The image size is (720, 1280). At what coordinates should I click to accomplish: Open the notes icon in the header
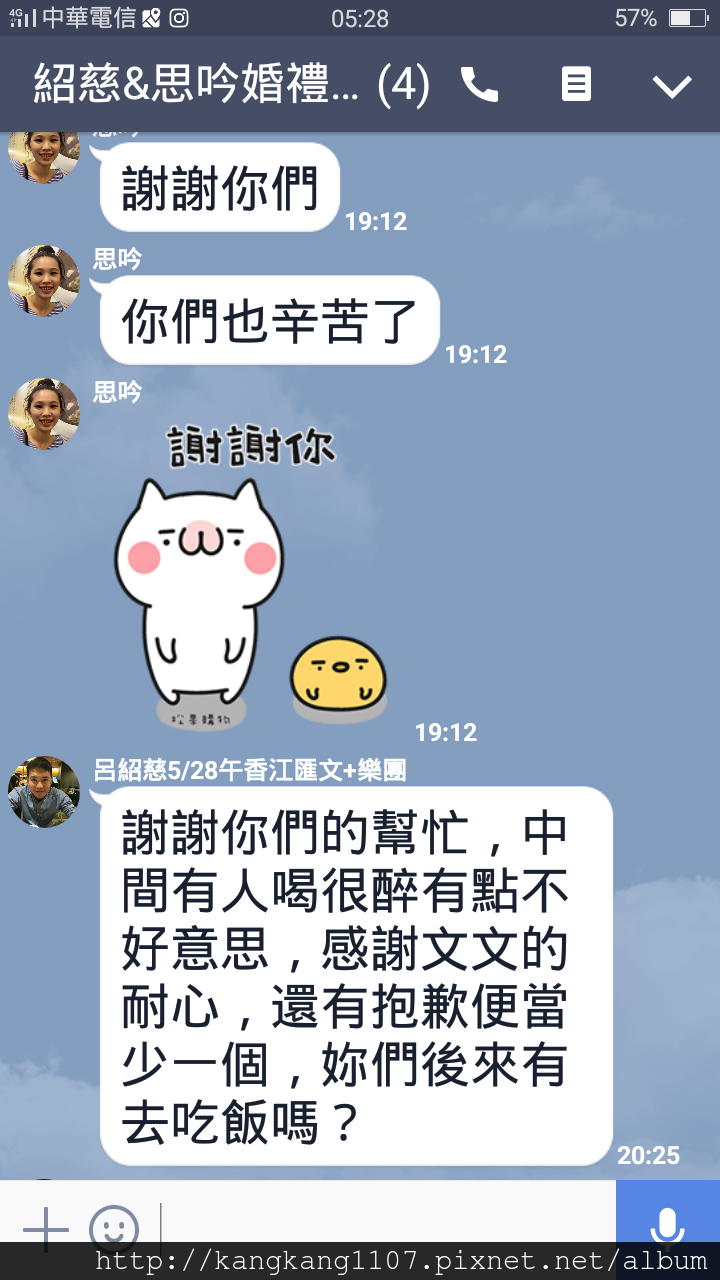[576, 85]
